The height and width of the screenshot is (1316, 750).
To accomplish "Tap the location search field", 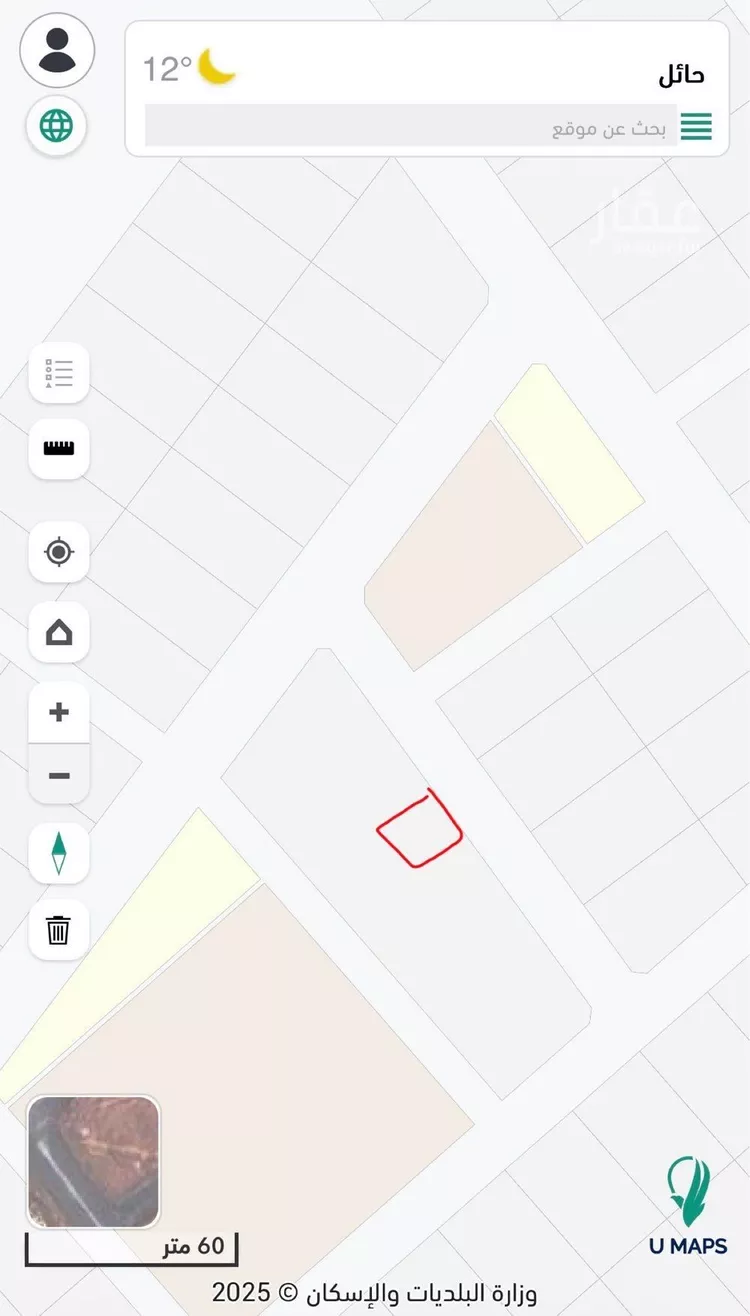I will 410,127.
